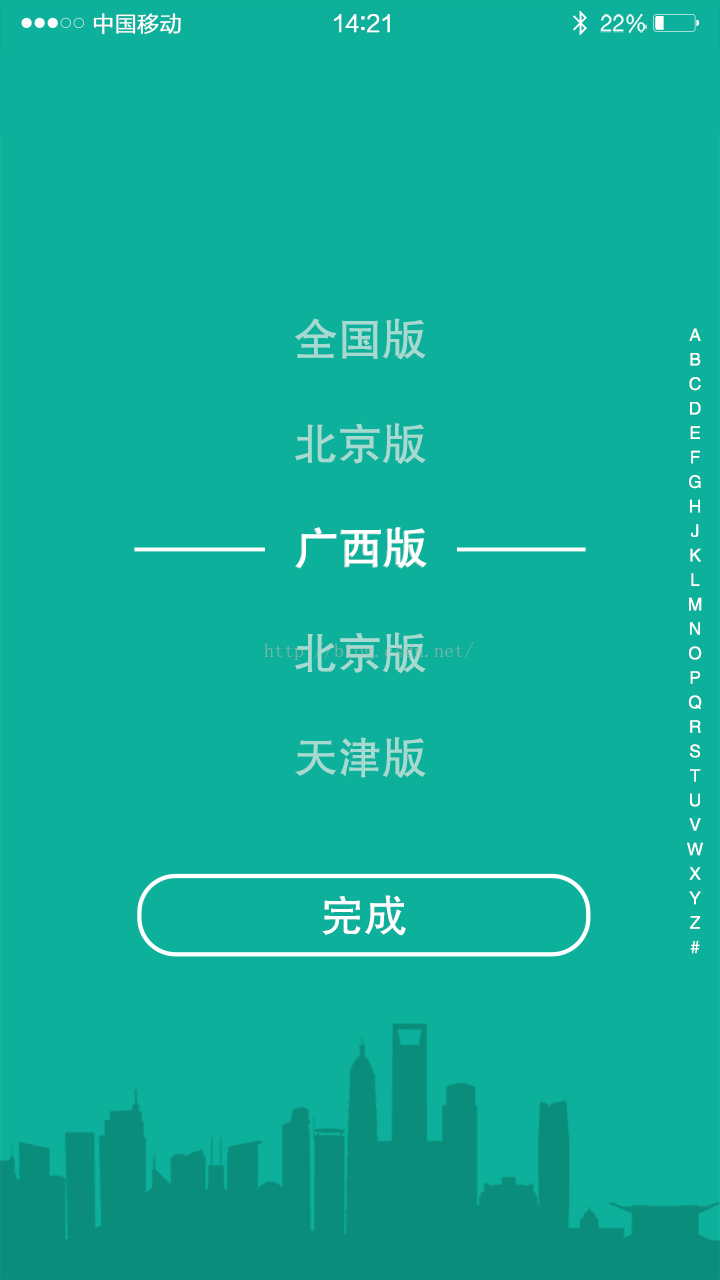The height and width of the screenshot is (1280, 720).
Task: Jump to letter B in the index
Action: (x=695, y=360)
